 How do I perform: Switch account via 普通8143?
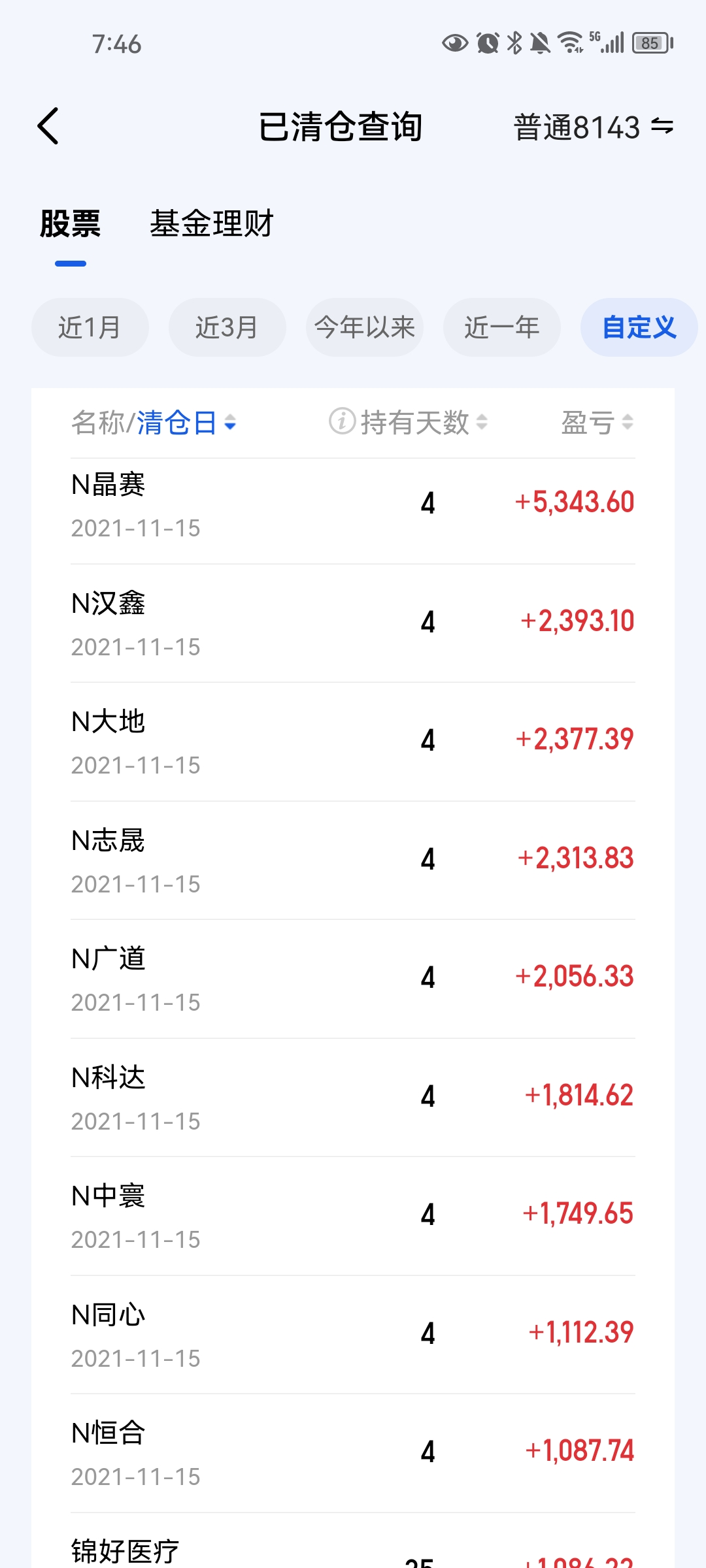[593, 127]
